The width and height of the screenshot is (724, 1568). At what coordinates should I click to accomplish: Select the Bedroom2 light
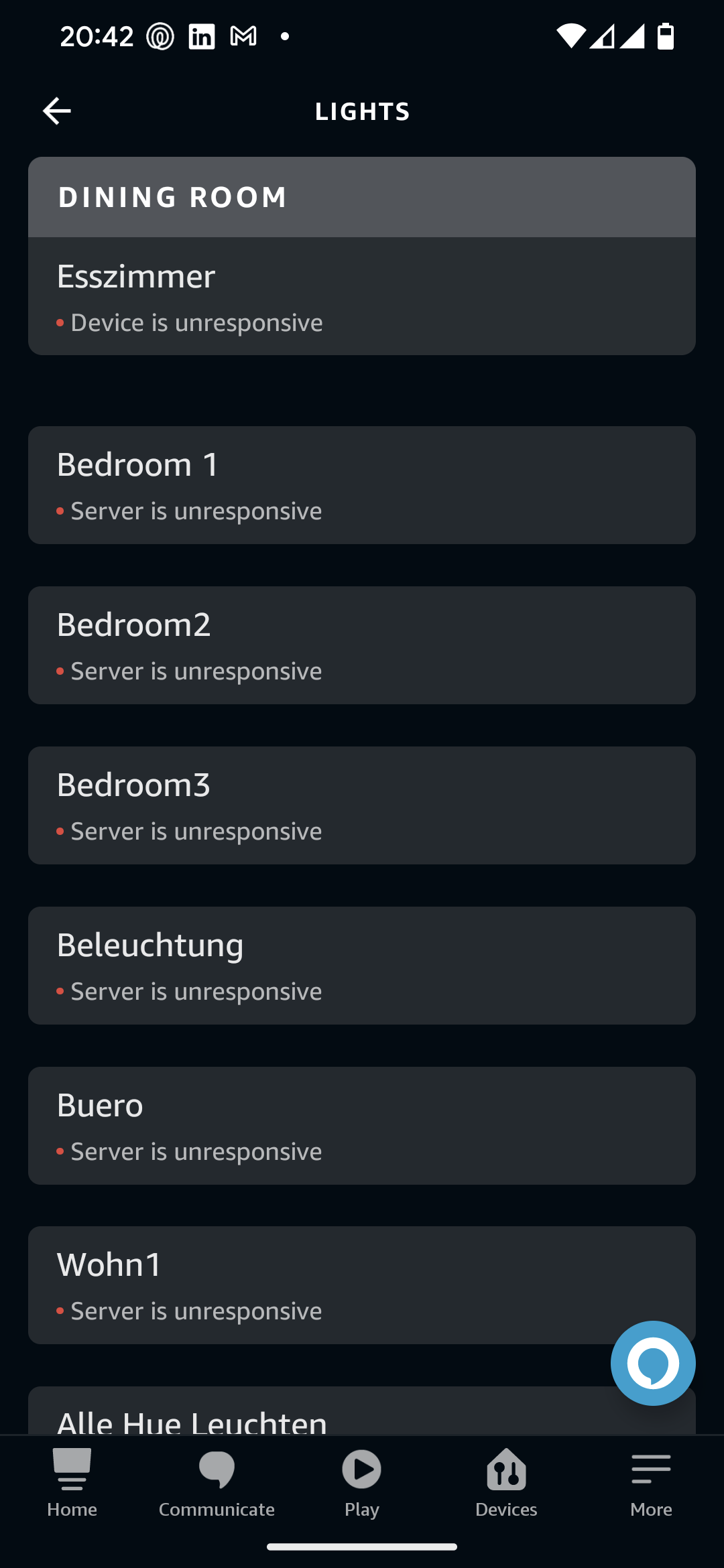361,645
